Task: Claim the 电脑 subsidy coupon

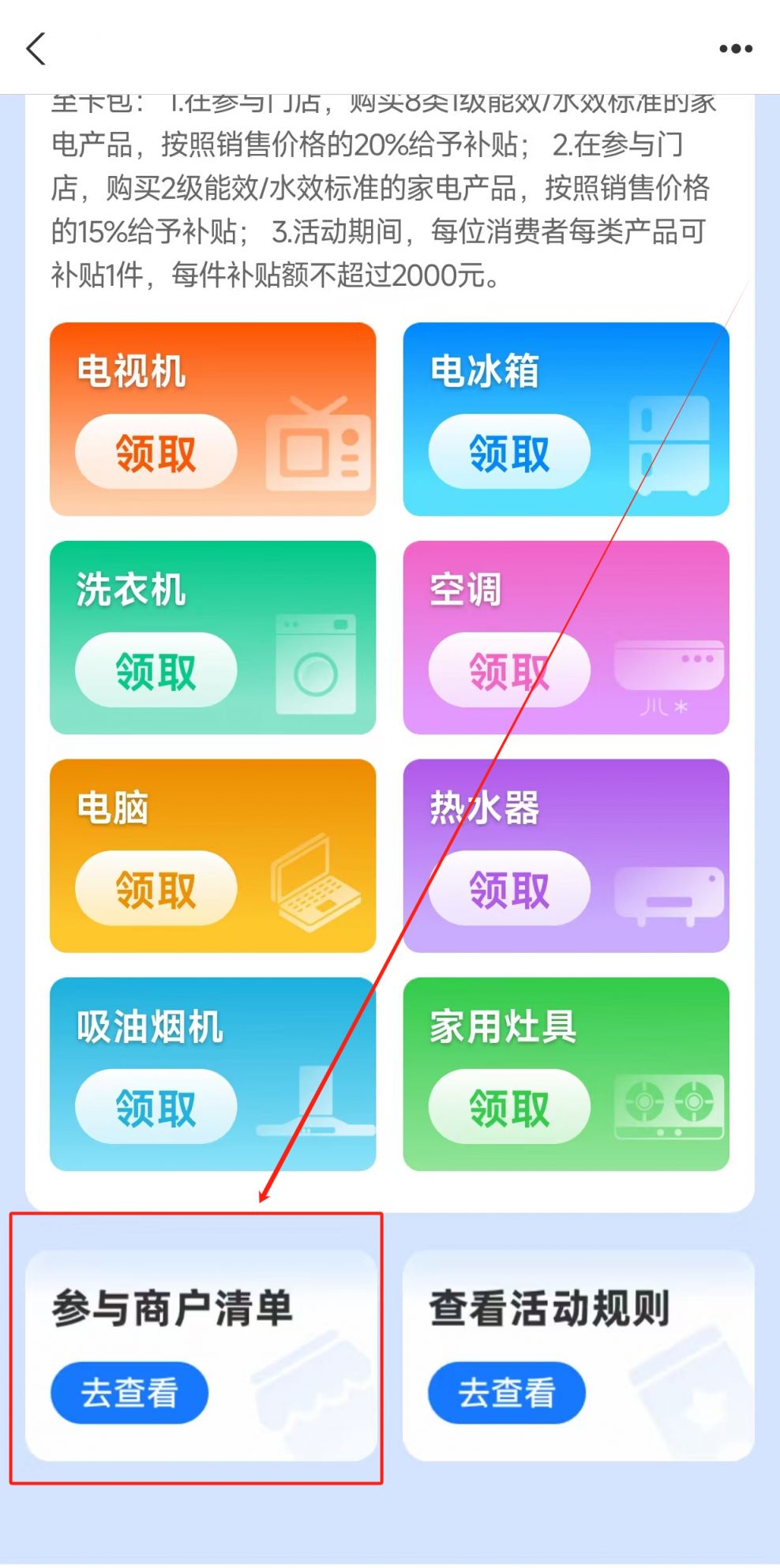Action: point(156,889)
